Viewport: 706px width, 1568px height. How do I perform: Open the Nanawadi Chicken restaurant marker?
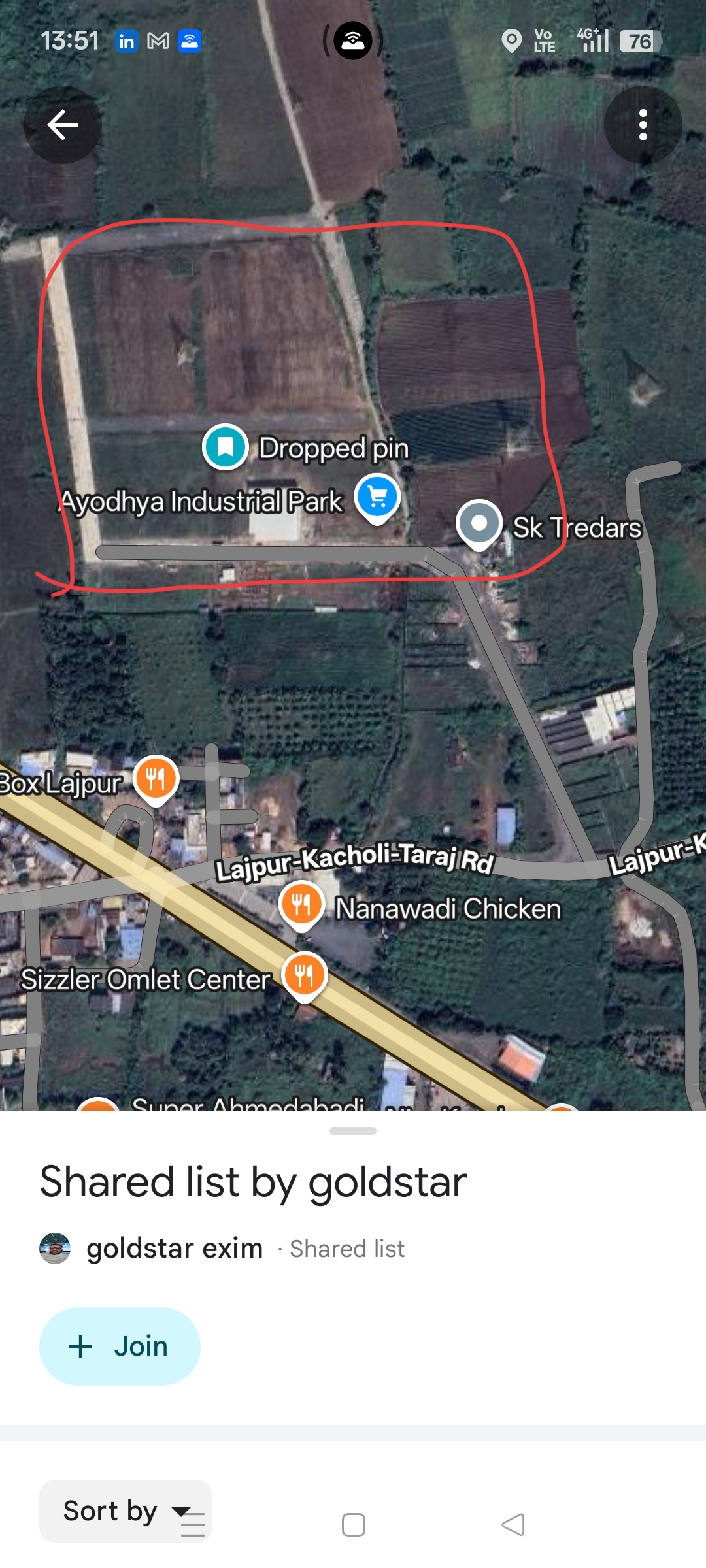pyautogui.click(x=301, y=905)
